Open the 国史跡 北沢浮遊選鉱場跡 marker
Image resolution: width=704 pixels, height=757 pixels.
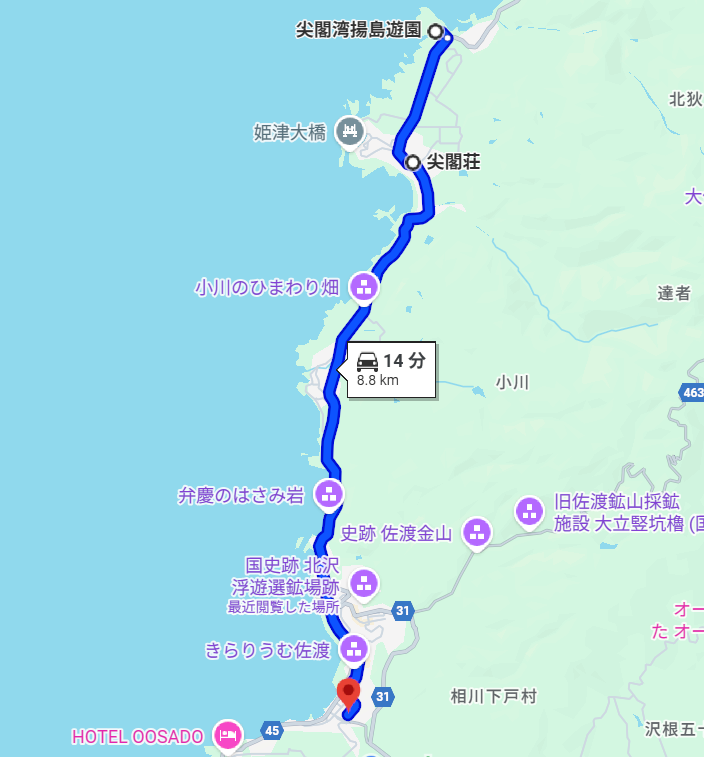(x=364, y=582)
